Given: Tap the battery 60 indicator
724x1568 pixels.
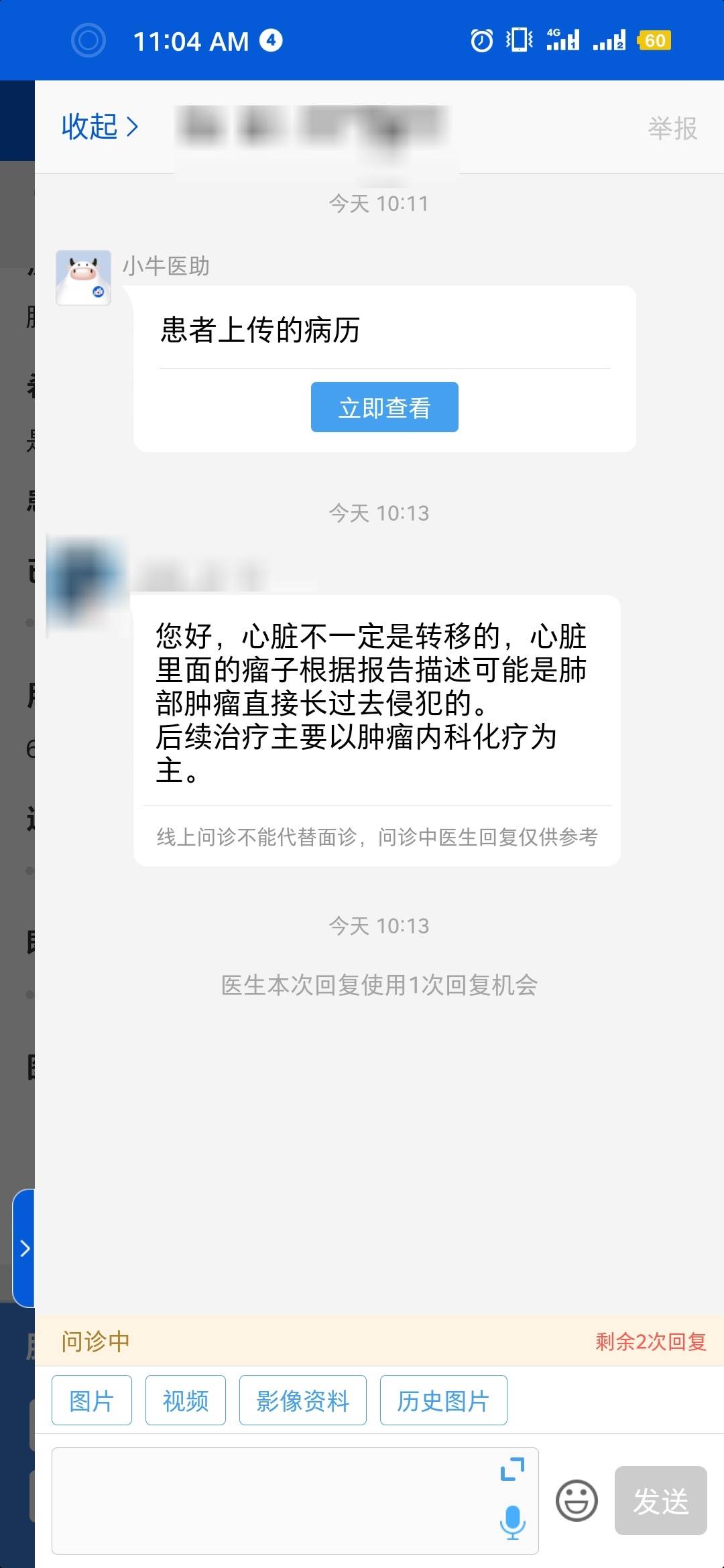Looking at the screenshot, I should click(x=655, y=40).
